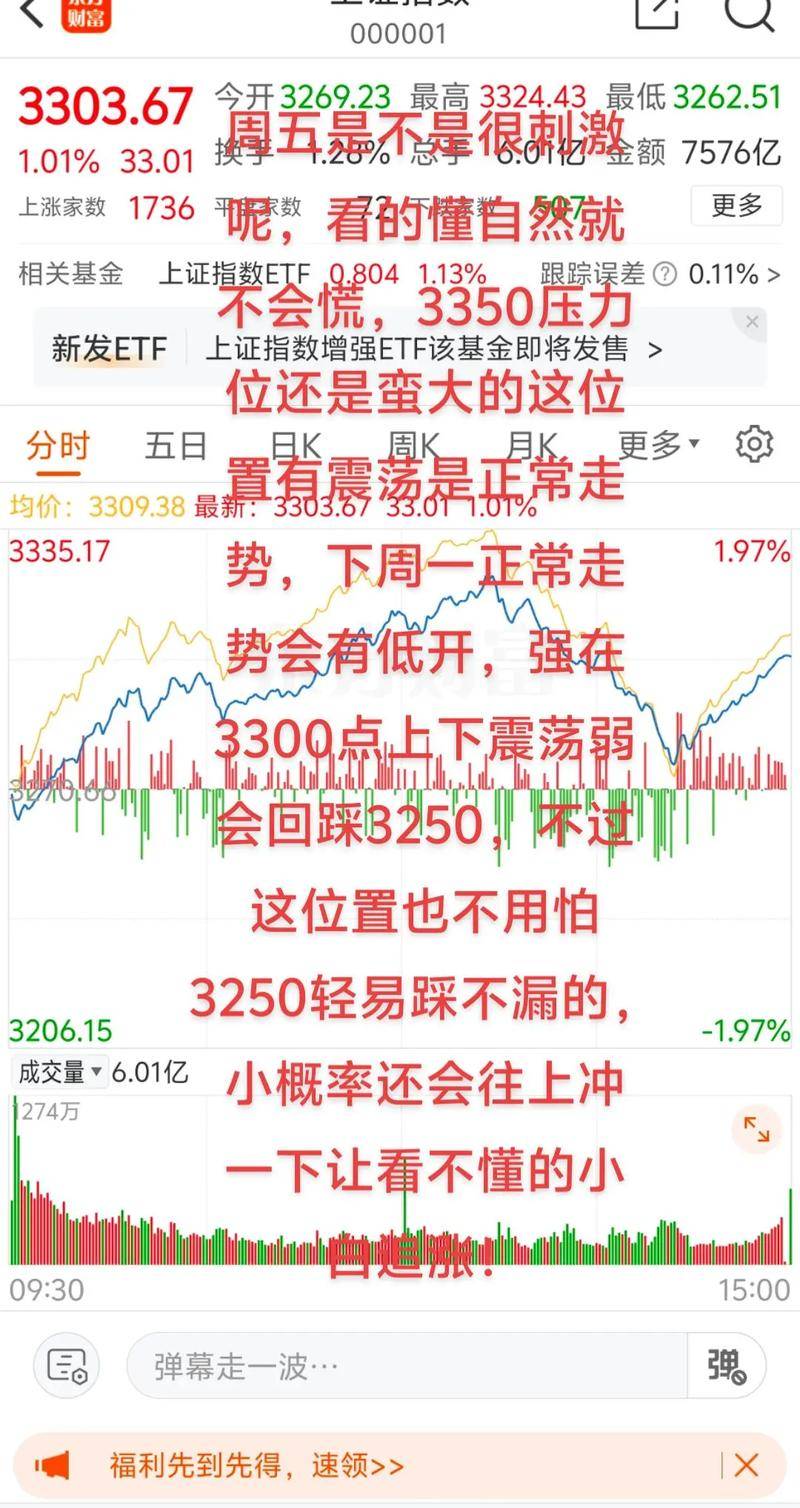Image resolution: width=800 pixels, height=1508 pixels.
Task: Select the 日K tab
Action: pos(295,446)
